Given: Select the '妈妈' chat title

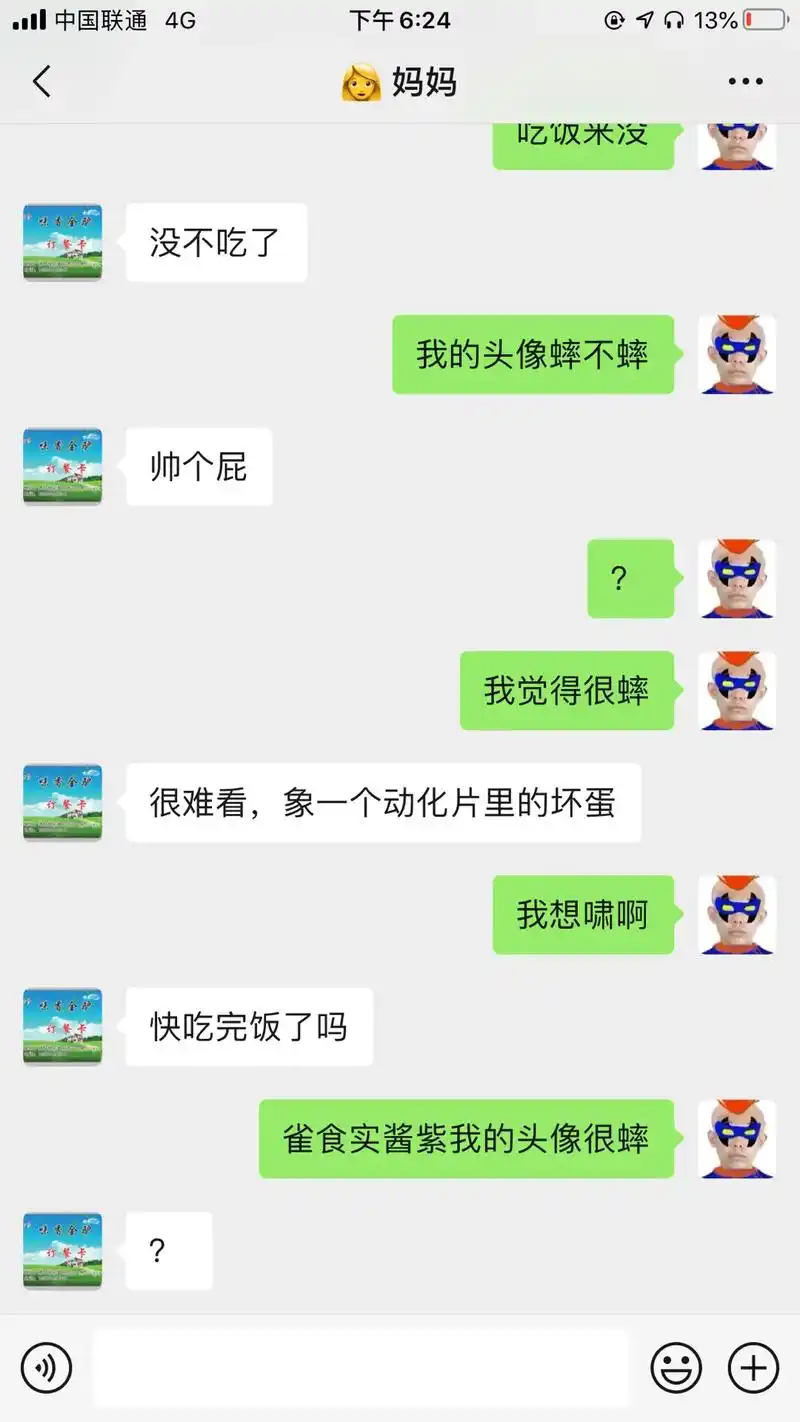Looking at the screenshot, I should tap(425, 84).
